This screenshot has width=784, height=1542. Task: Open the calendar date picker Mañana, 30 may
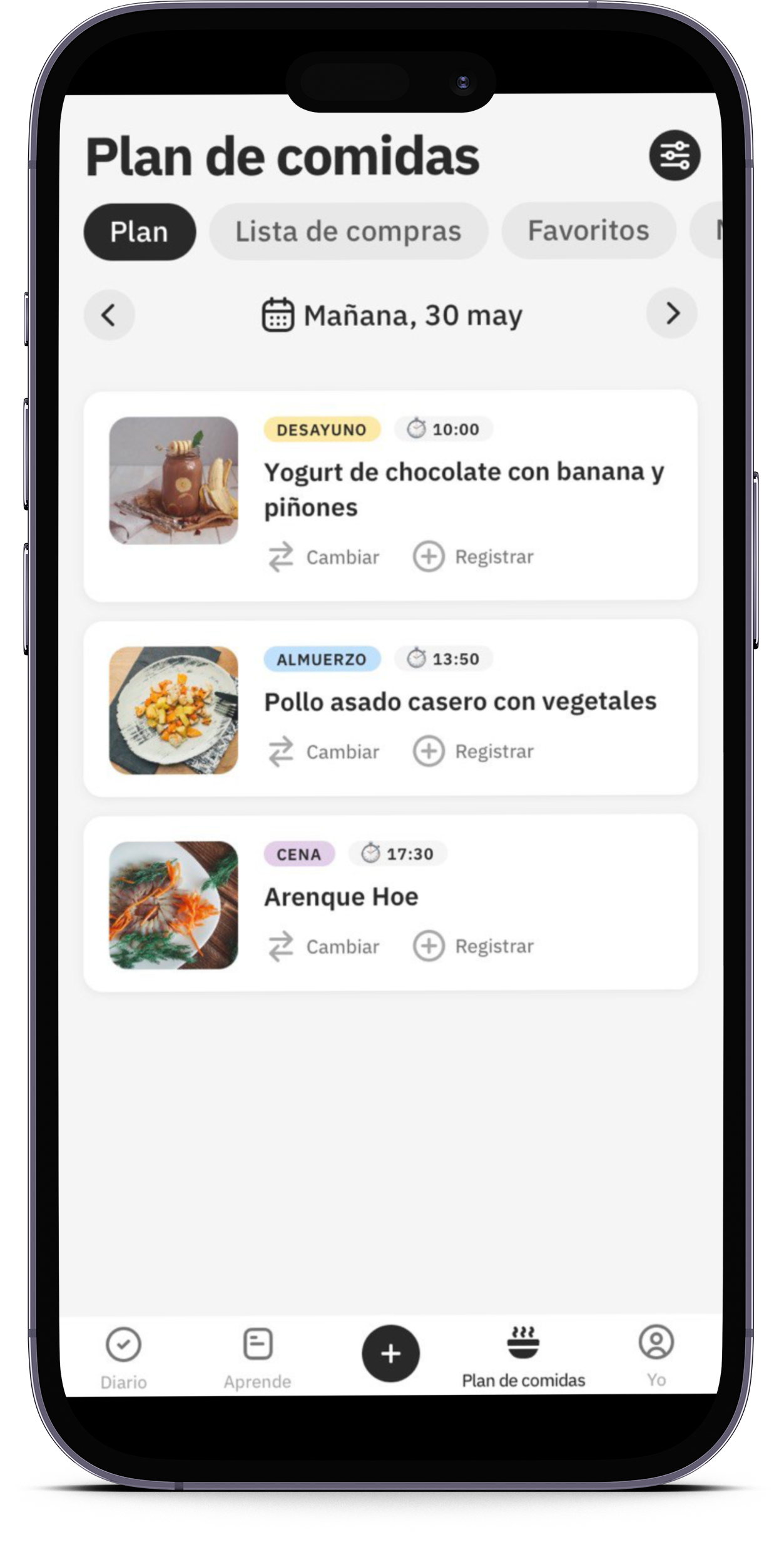pyautogui.click(x=392, y=315)
